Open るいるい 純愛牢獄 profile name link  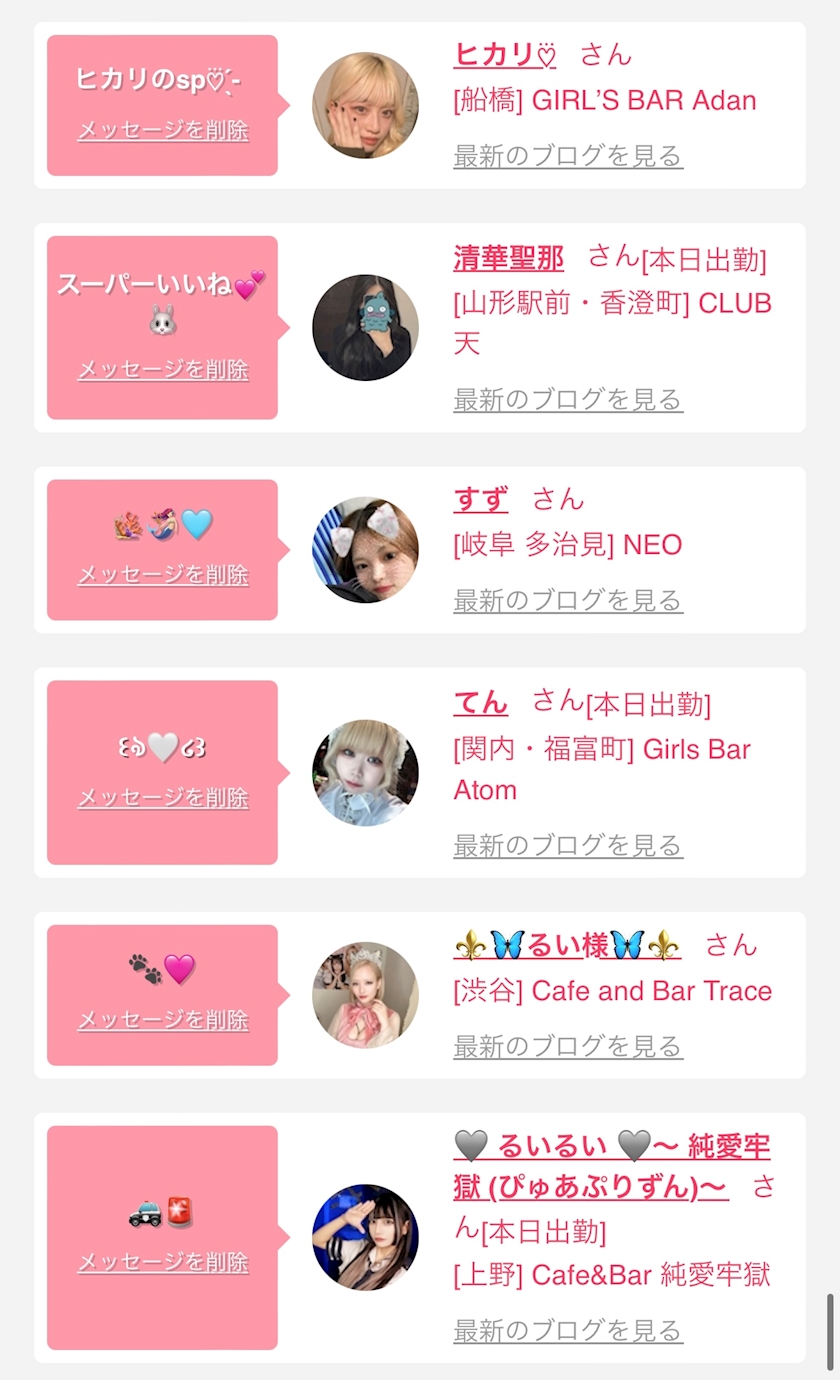(x=612, y=1166)
